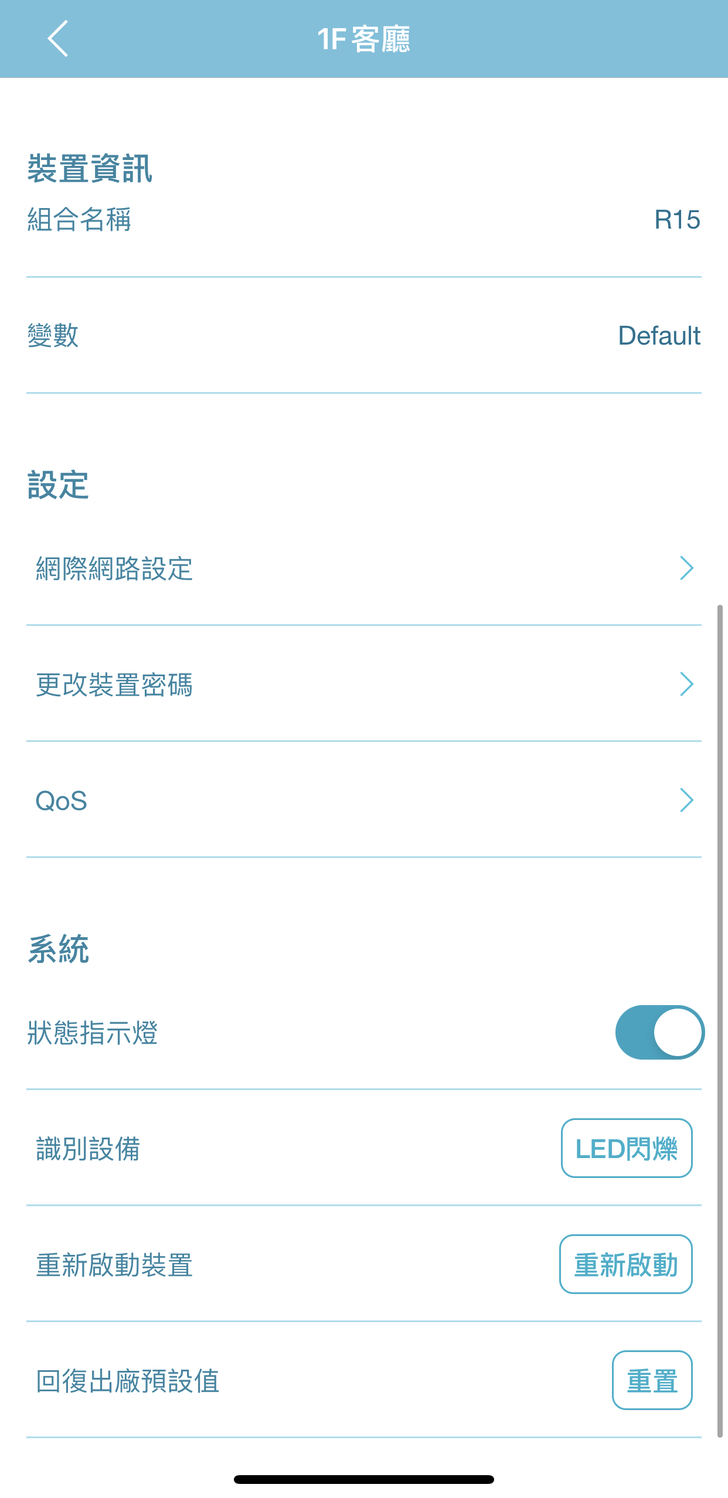728x1498 pixels.
Task: Open 更改裝置密碼 row
Action: [x=363, y=685]
